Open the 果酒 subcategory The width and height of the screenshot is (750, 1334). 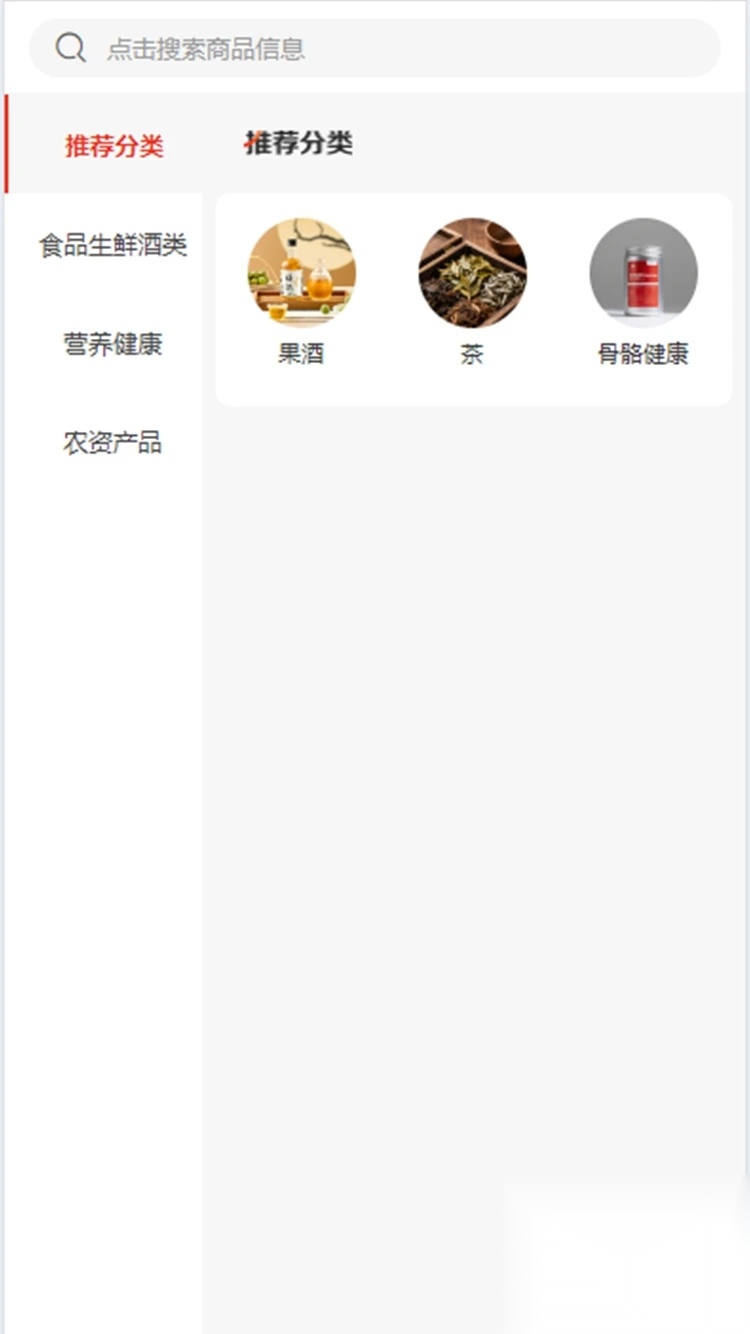point(301,290)
